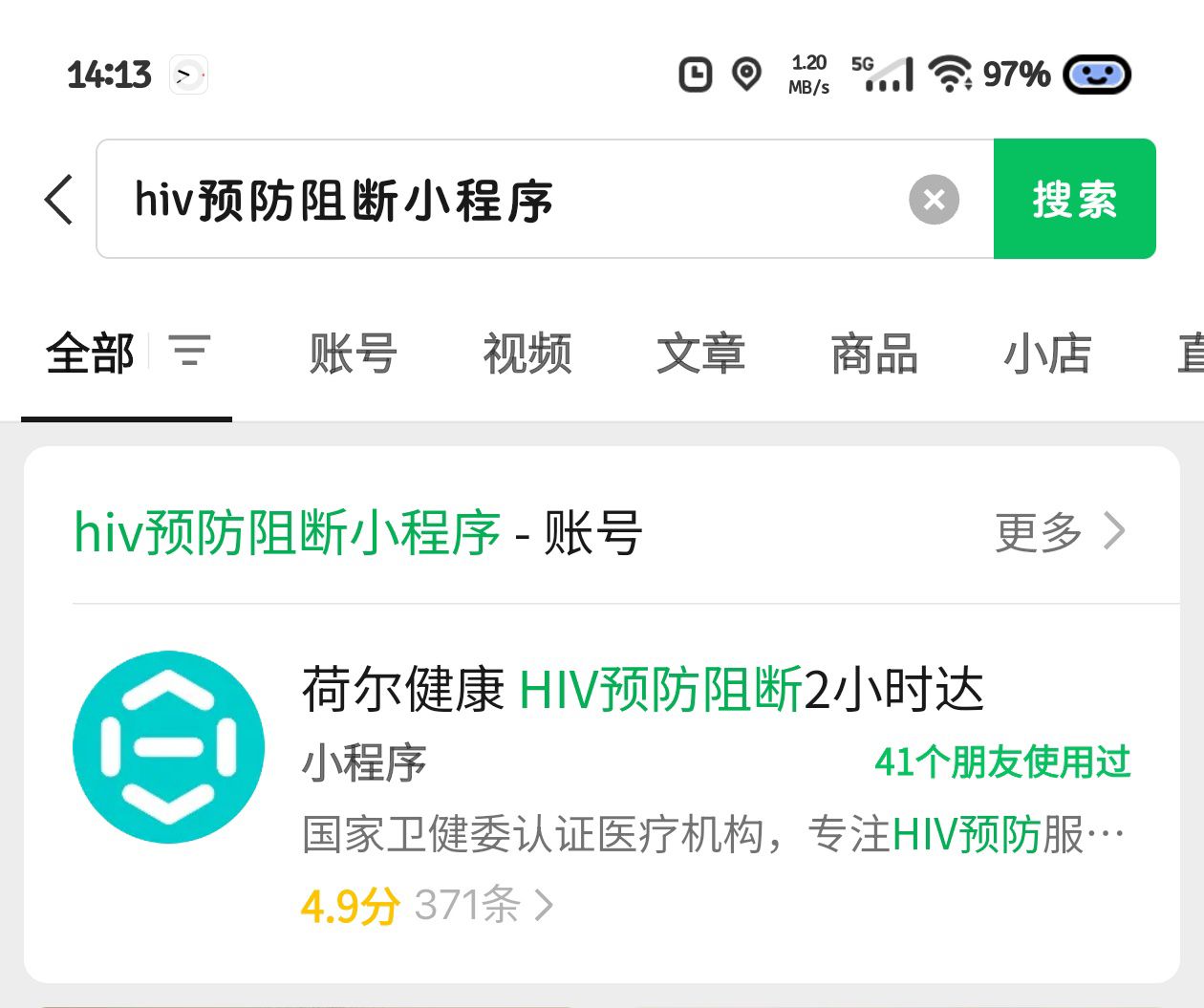Open the 荷尔健康 HIV预防阻断2小时达 mini program

coord(642,690)
